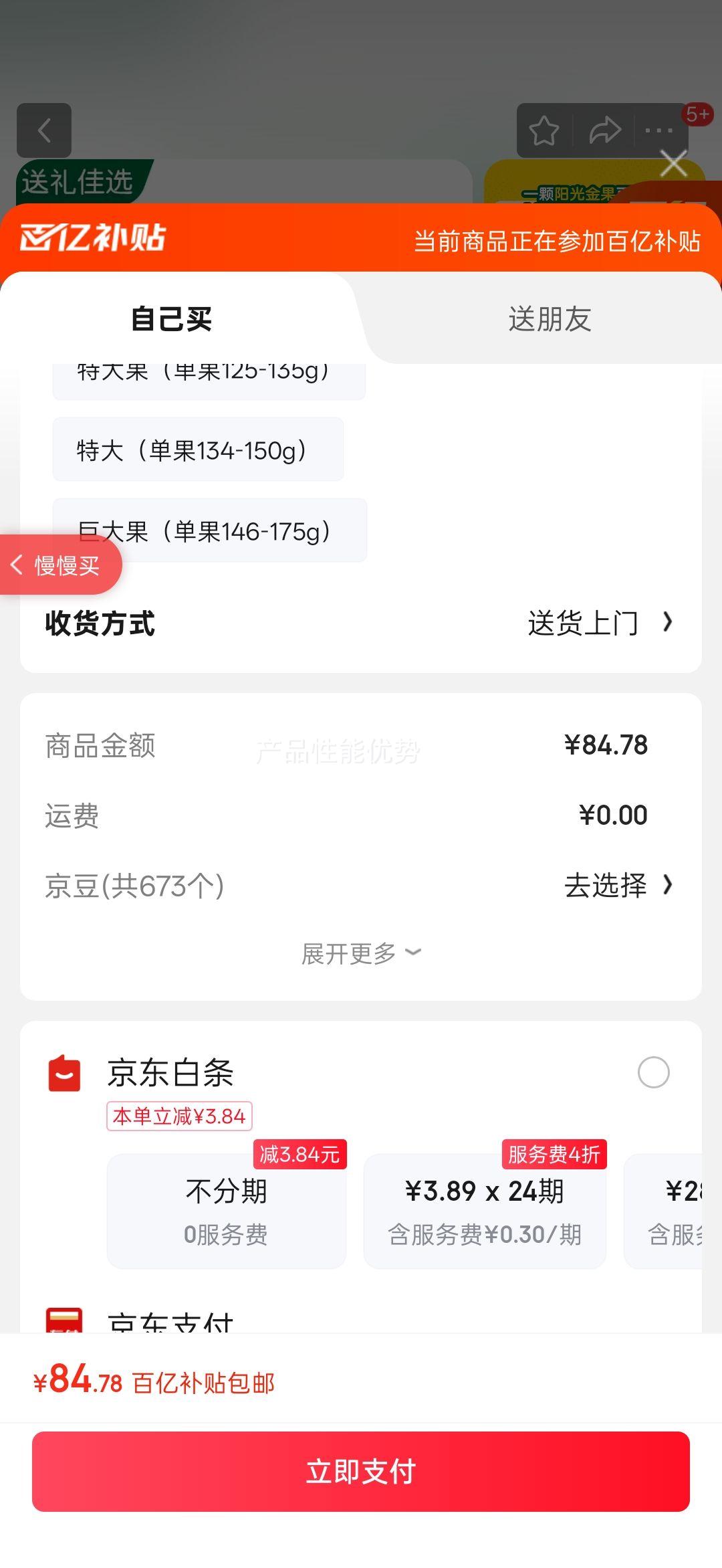Screen dimensions: 722x1568
Task: Tap the 慢慢买 floating badge
Action: (x=62, y=564)
